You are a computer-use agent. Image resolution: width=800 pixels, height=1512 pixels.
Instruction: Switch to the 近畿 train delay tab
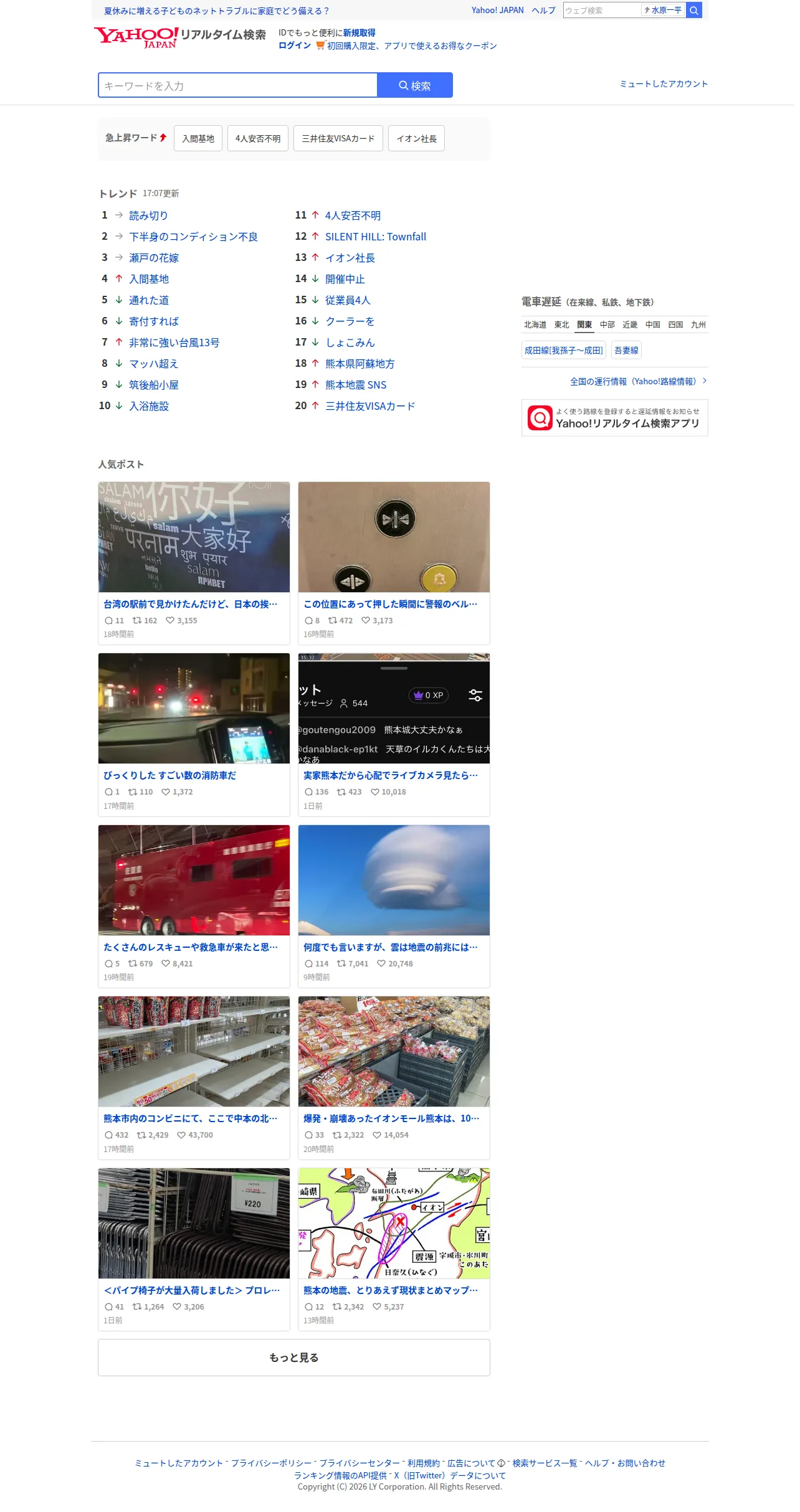click(630, 324)
